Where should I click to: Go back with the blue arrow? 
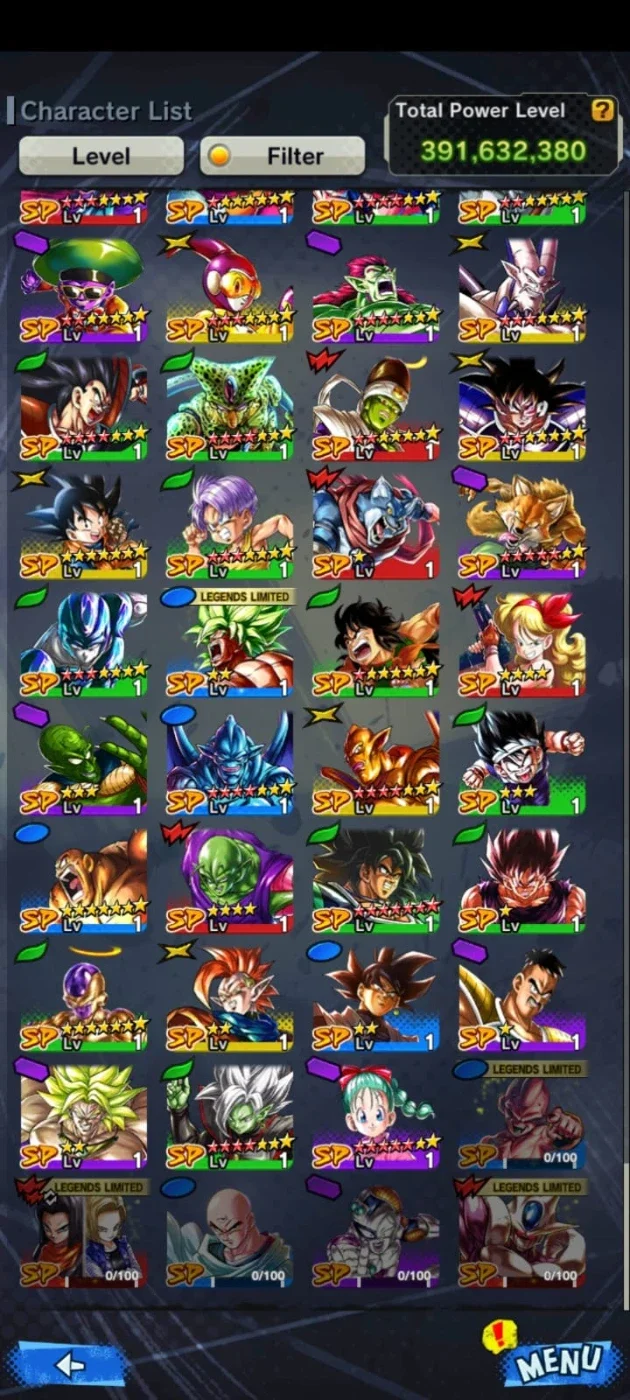pyautogui.click(x=68, y=1363)
